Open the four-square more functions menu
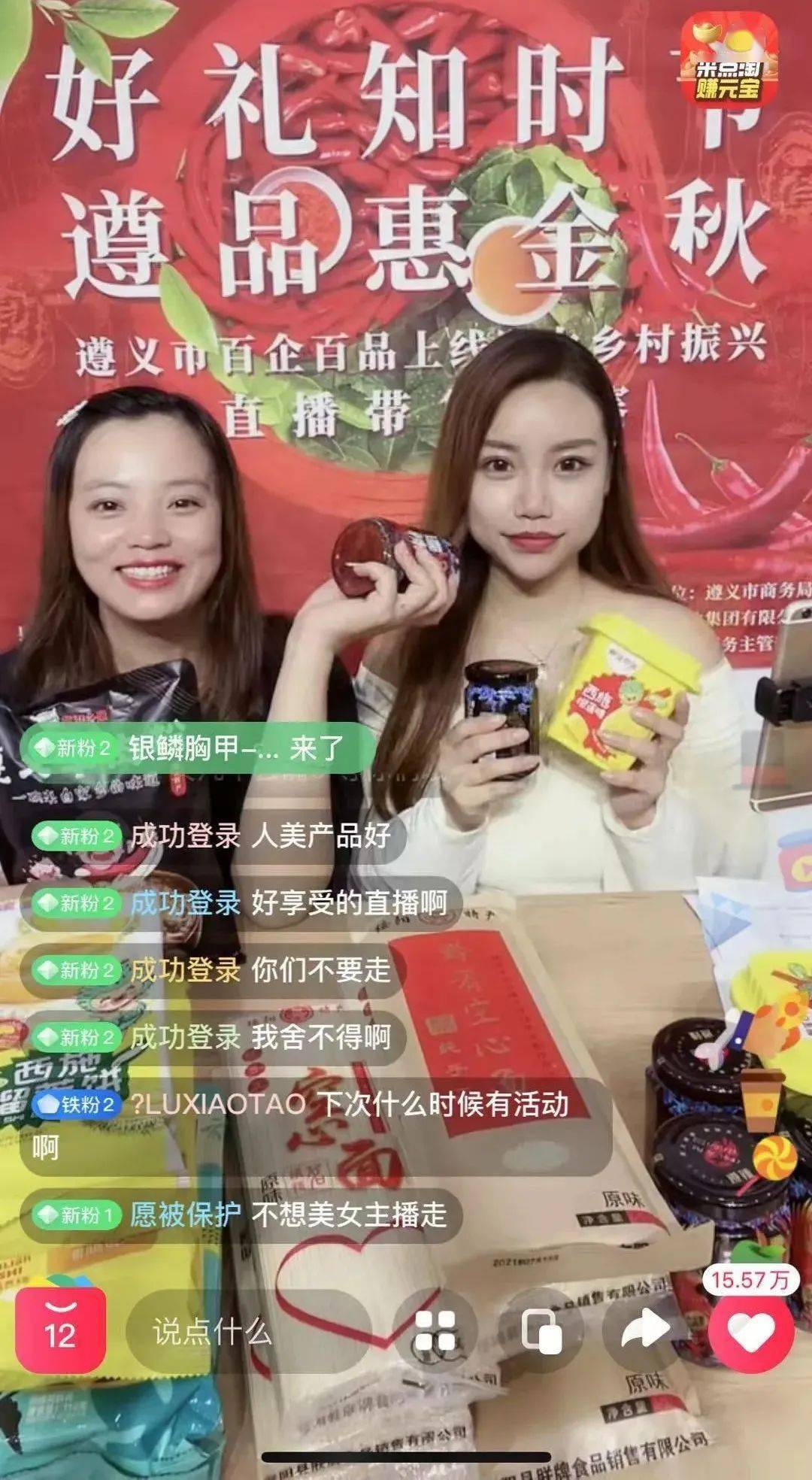This screenshot has width=812, height=1480. pyautogui.click(x=436, y=1331)
